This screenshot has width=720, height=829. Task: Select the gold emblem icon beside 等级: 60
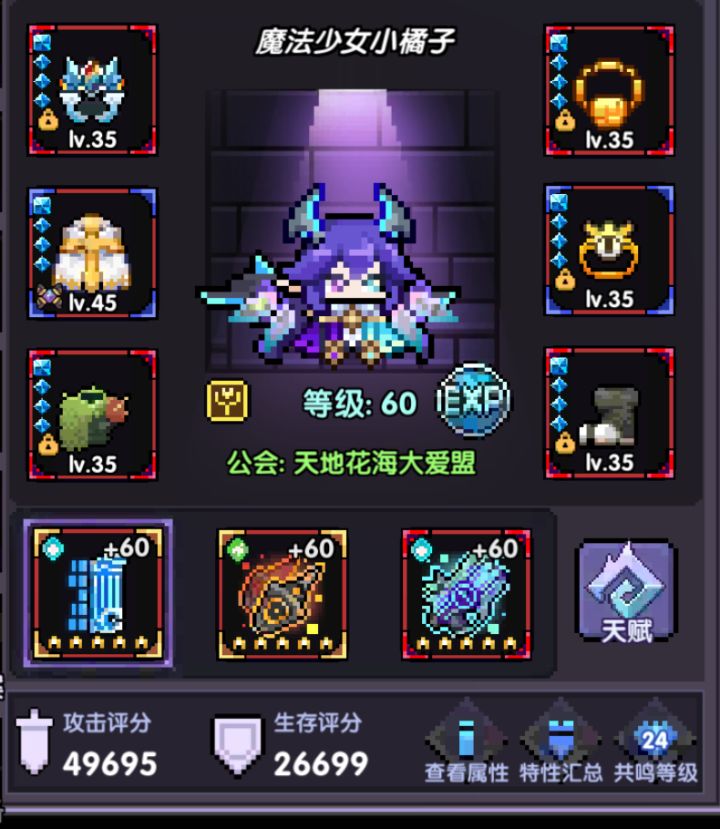click(x=228, y=399)
